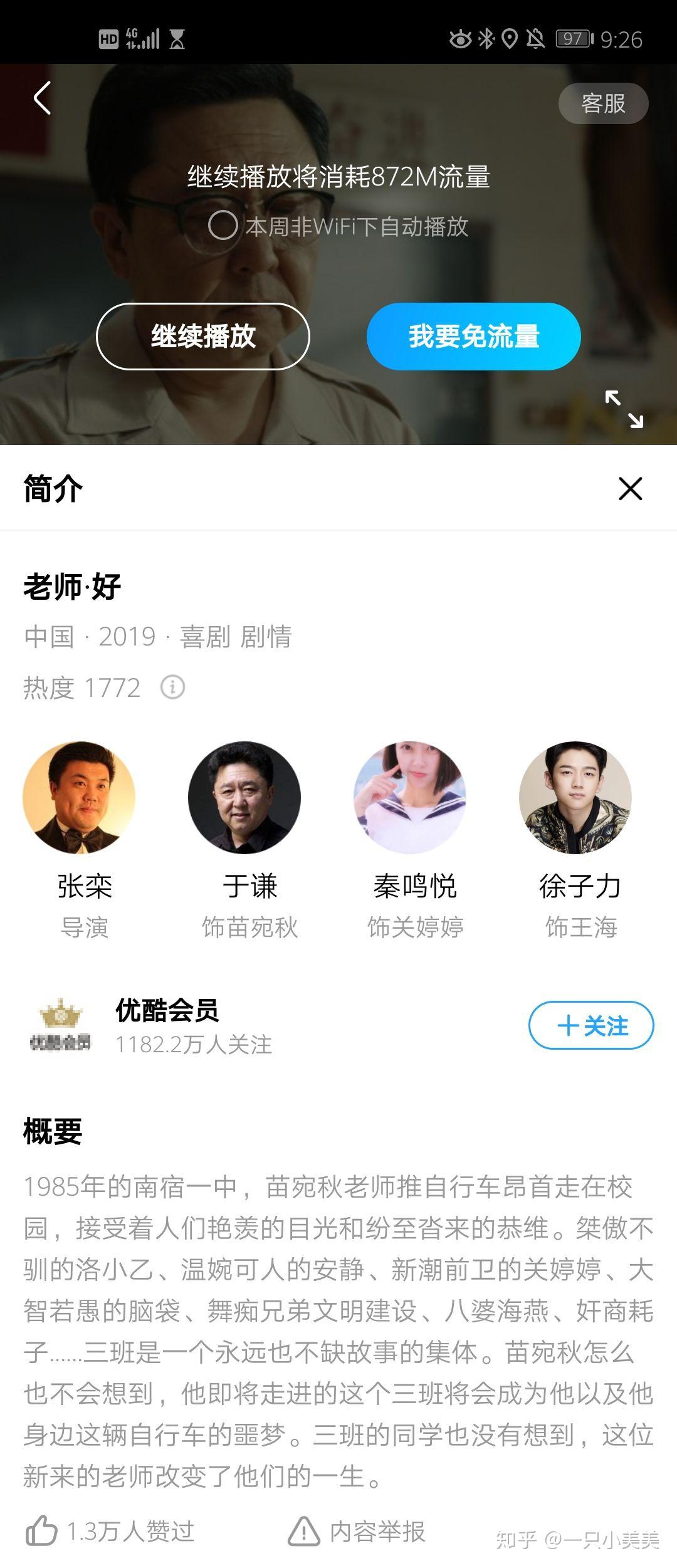Open 秦鸣悦's actor page
This screenshot has height=1568, width=677.
coord(410,797)
